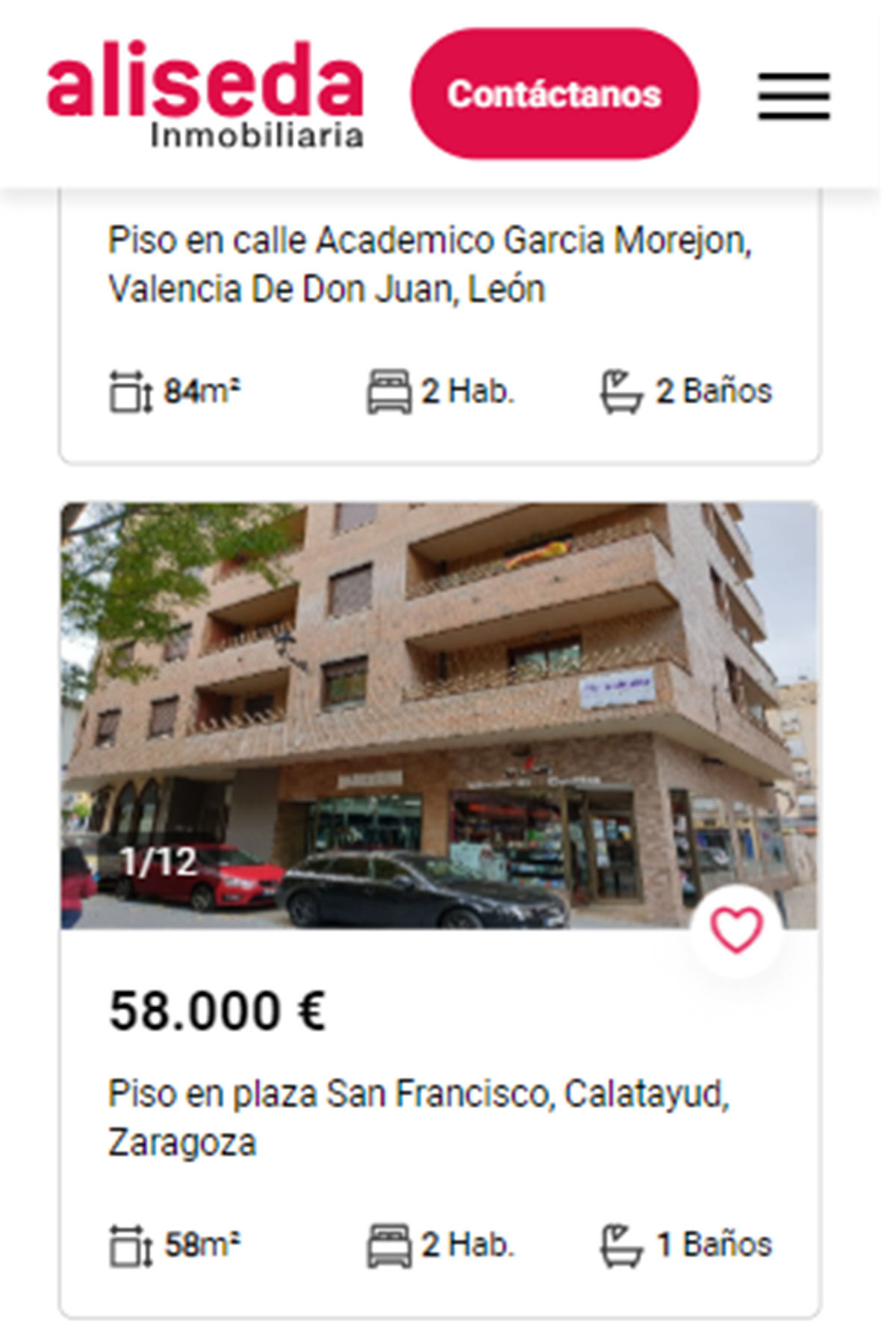Click the 84m² surface text
Image resolution: width=896 pixels, height=1326 pixels.
pyautogui.click(x=197, y=389)
